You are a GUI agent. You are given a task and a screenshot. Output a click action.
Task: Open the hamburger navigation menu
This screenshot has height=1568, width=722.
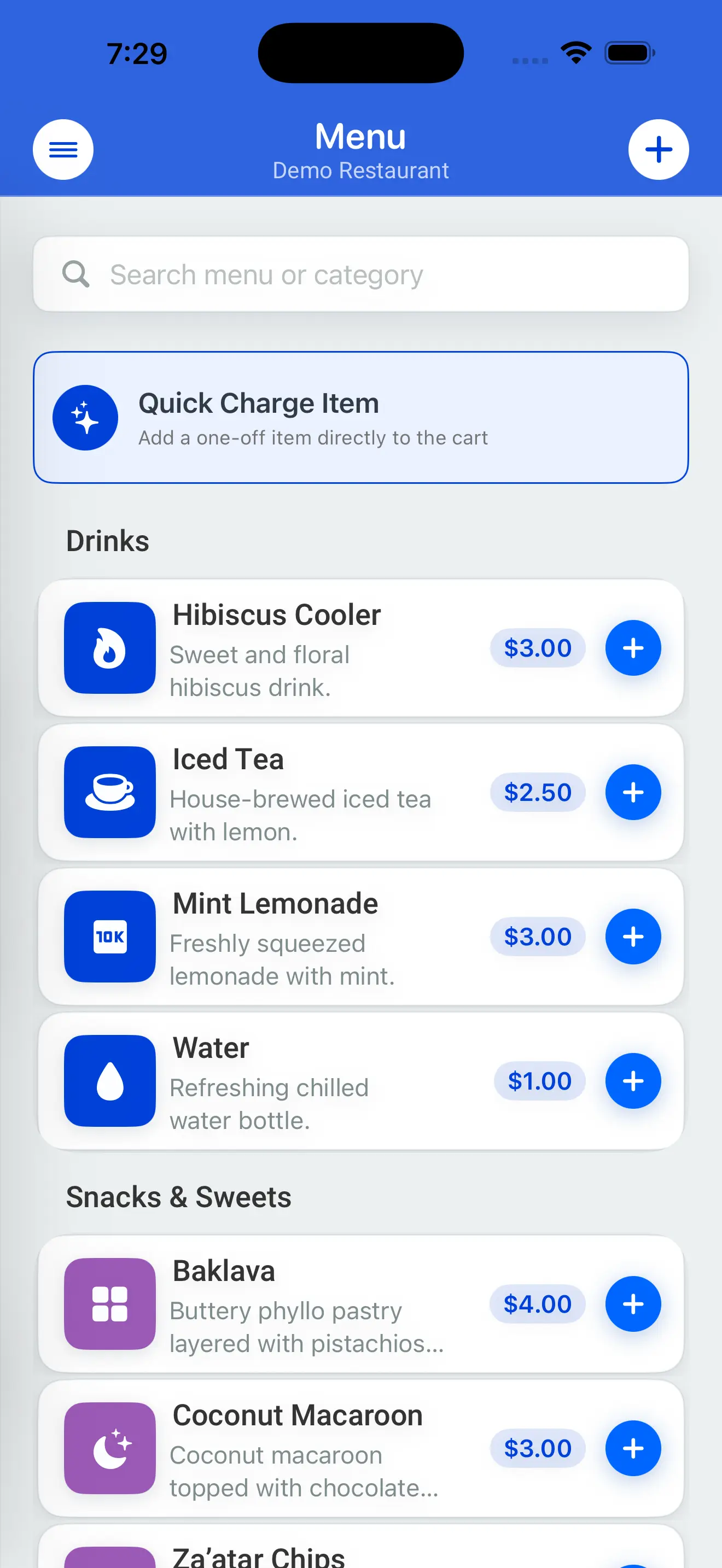point(63,149)
